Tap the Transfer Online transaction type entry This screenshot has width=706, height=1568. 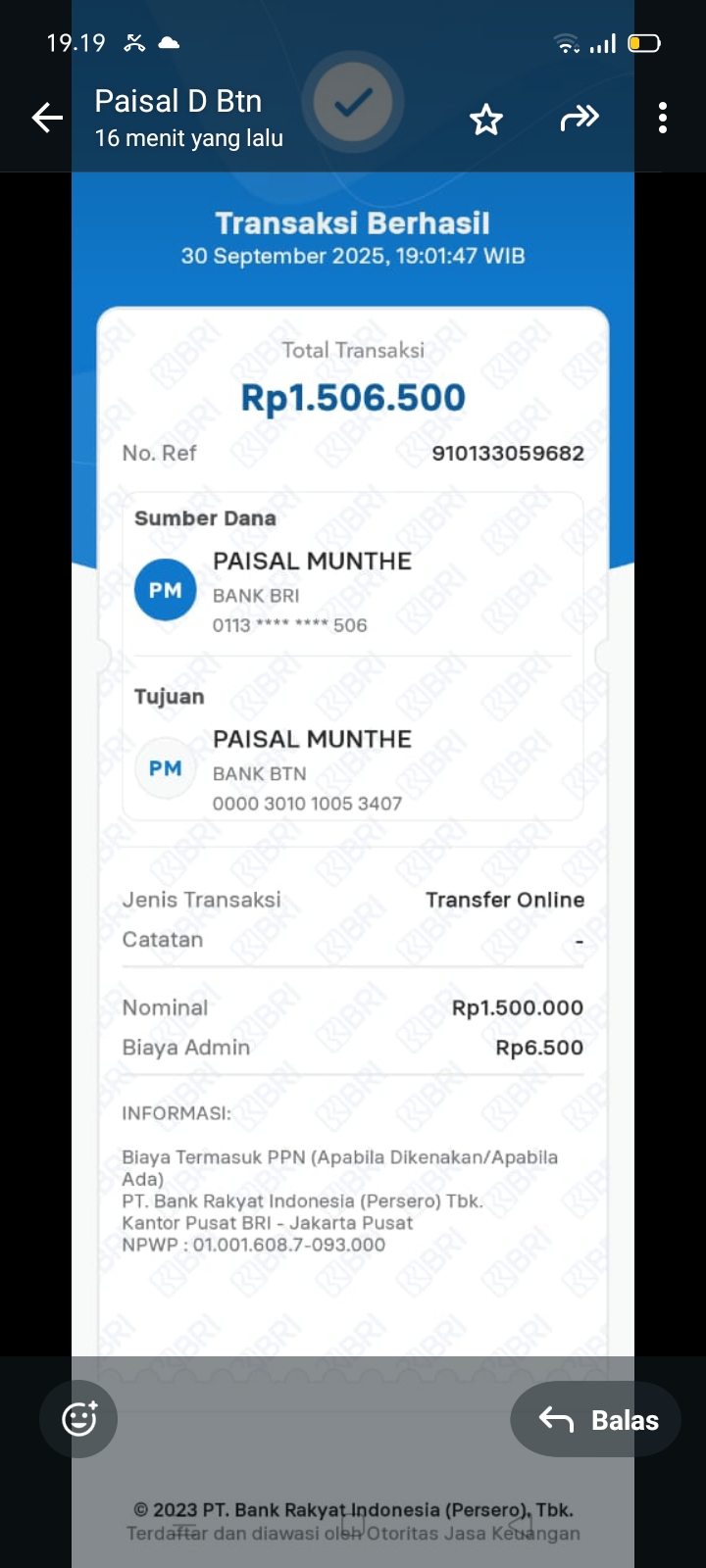(504, 899)
